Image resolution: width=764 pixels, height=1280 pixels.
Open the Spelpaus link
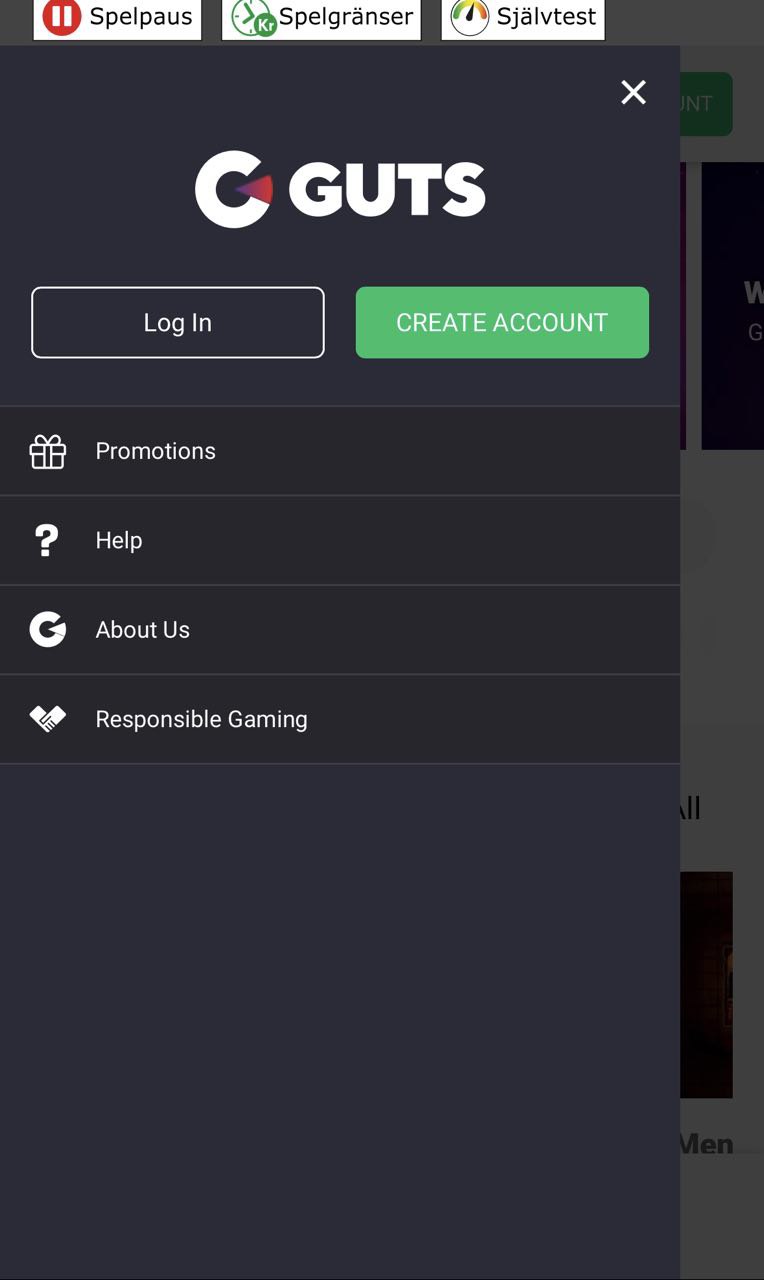tap(118, 17)
